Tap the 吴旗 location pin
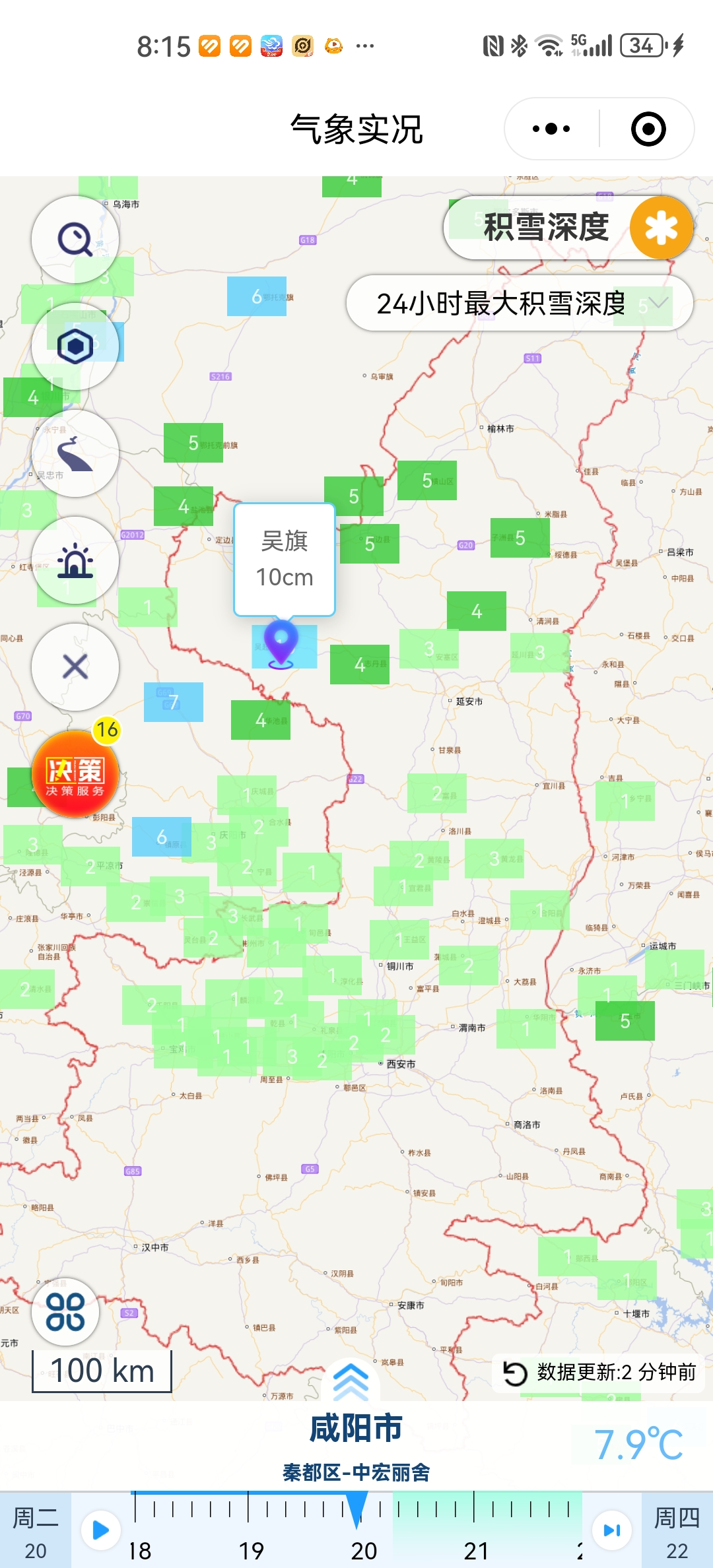 pos(281,644)
